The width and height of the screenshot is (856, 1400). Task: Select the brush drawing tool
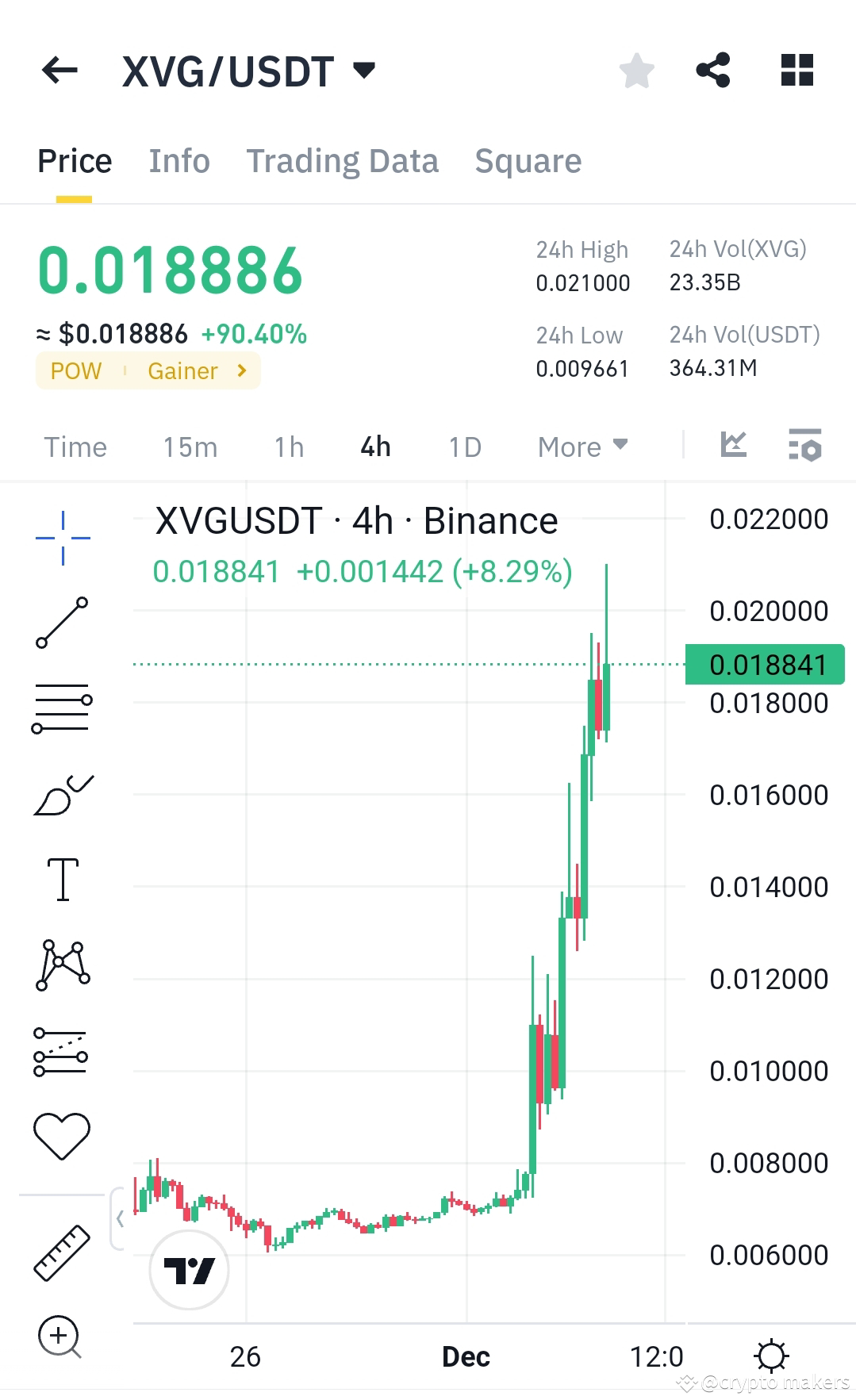pyautogui.click(x=62, y=793)
